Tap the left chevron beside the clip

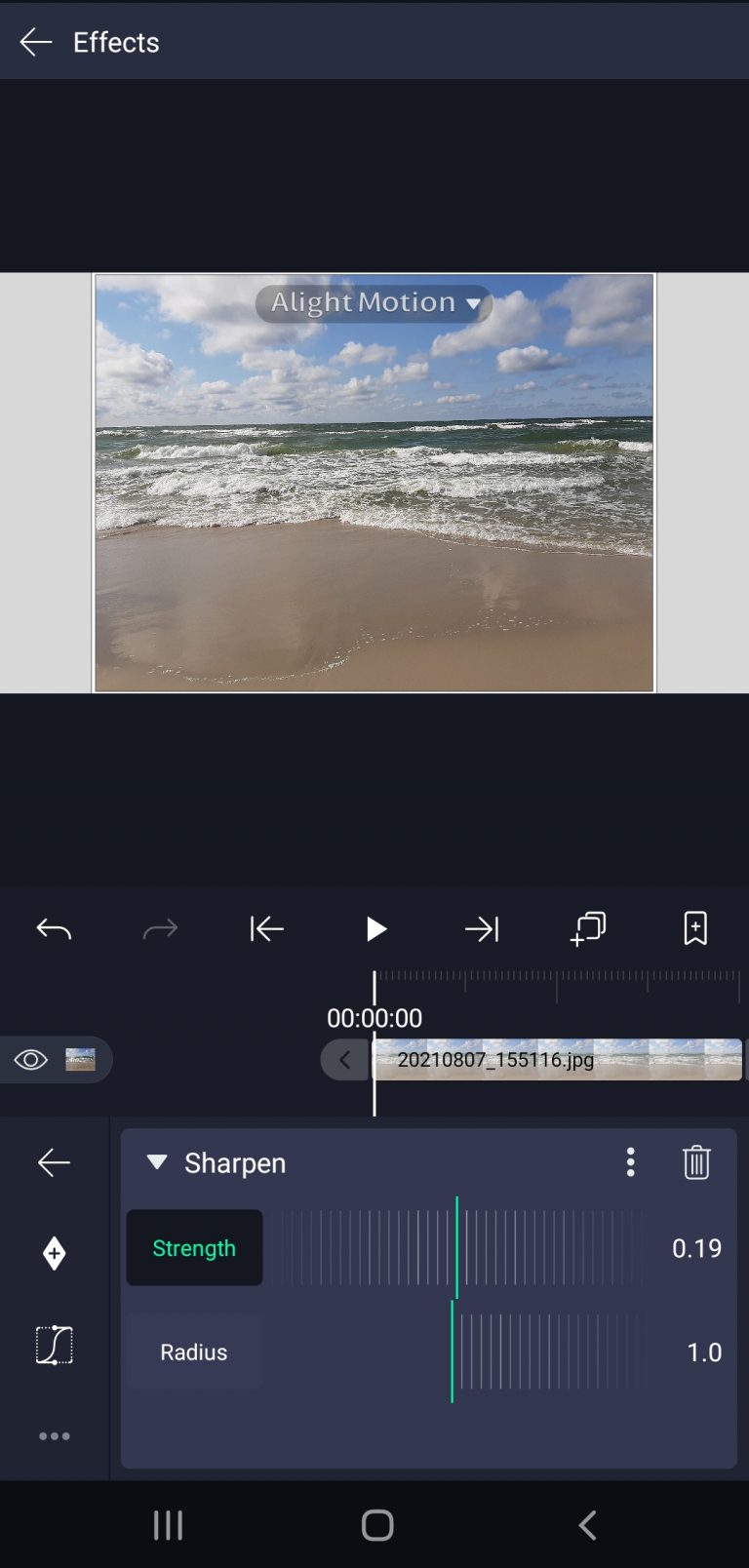[x=344, y=1060]
